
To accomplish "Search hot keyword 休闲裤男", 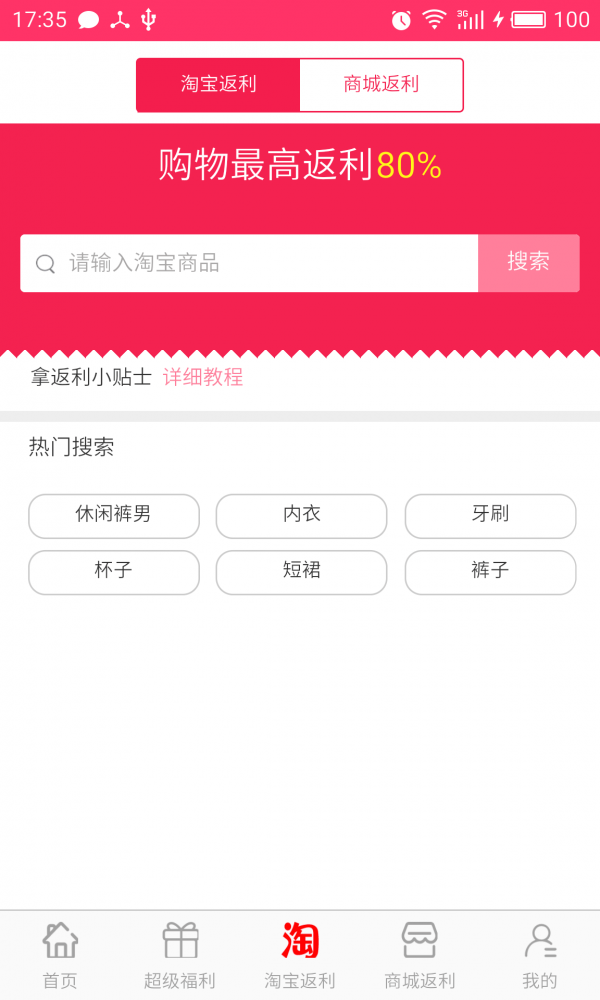I will click(113, 516).
